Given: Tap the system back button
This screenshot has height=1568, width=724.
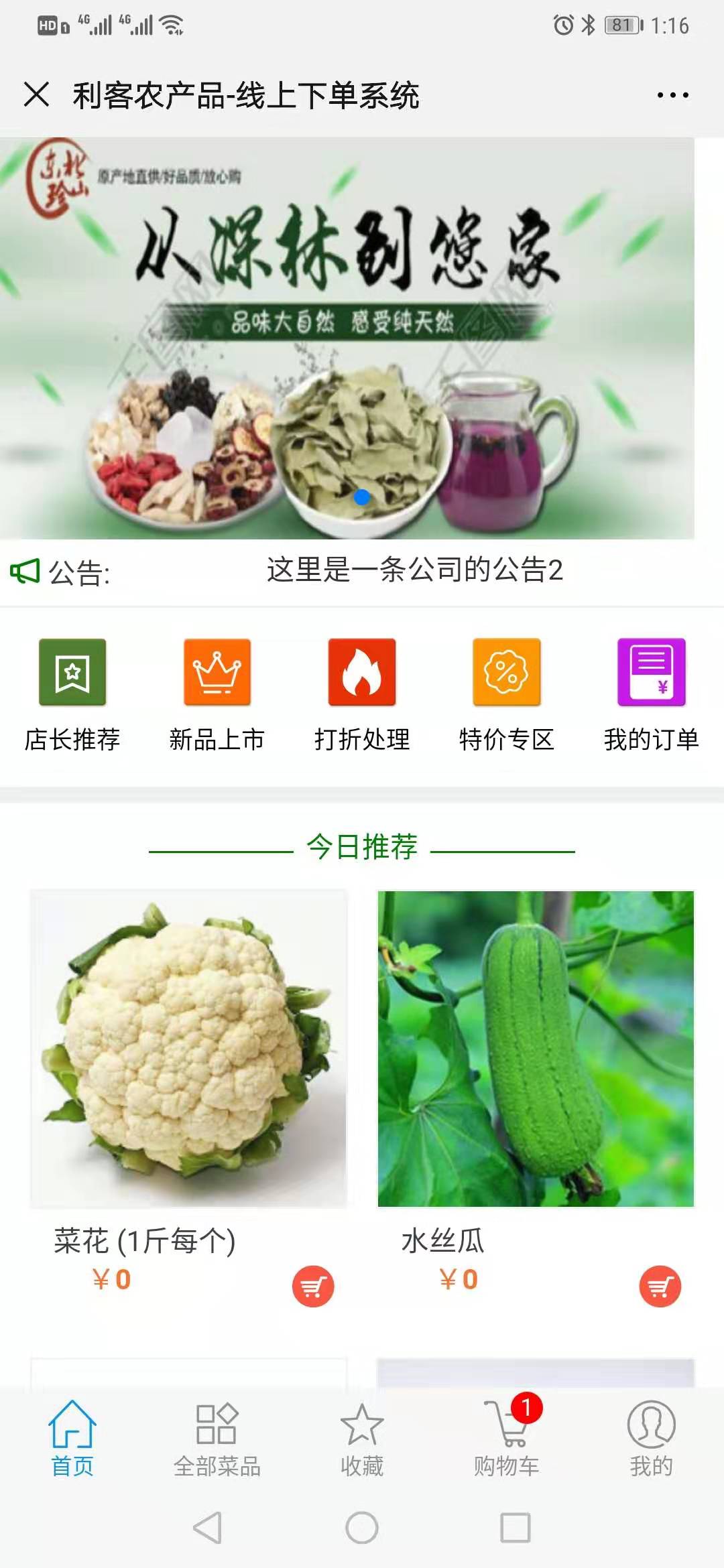Looking at the screenshot, I should 208,1528.
